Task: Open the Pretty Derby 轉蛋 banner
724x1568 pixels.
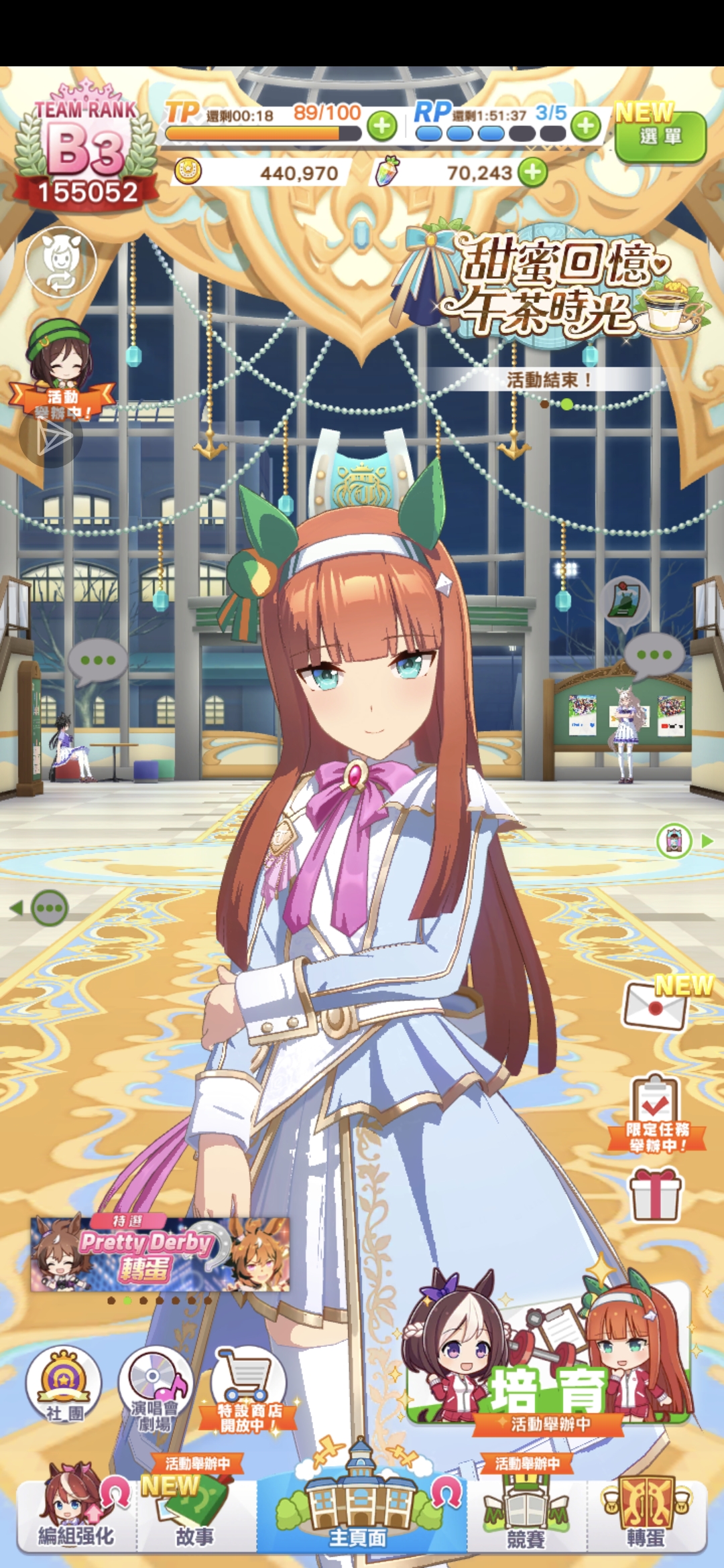Action: click(x=160, y=1254)
